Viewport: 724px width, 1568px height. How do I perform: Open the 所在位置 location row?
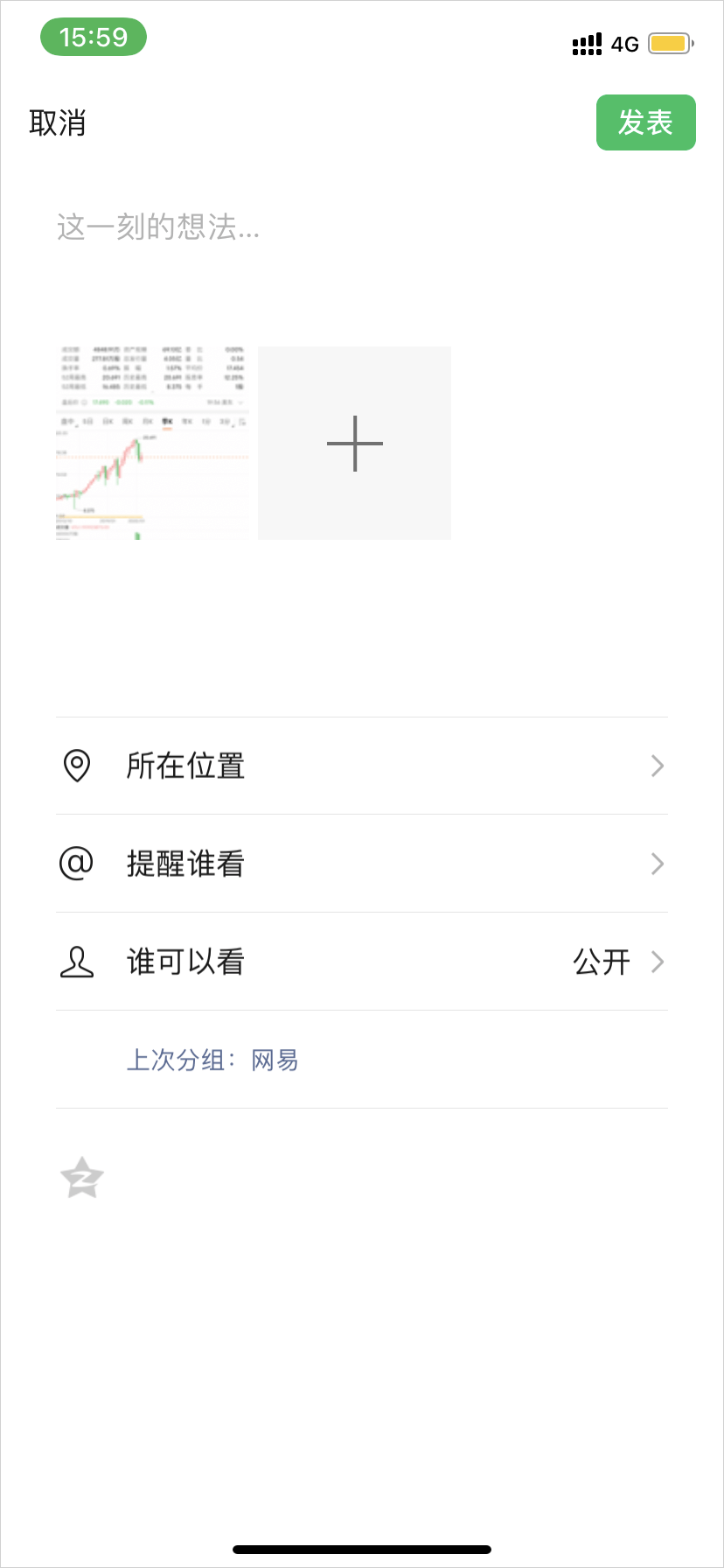362,766
